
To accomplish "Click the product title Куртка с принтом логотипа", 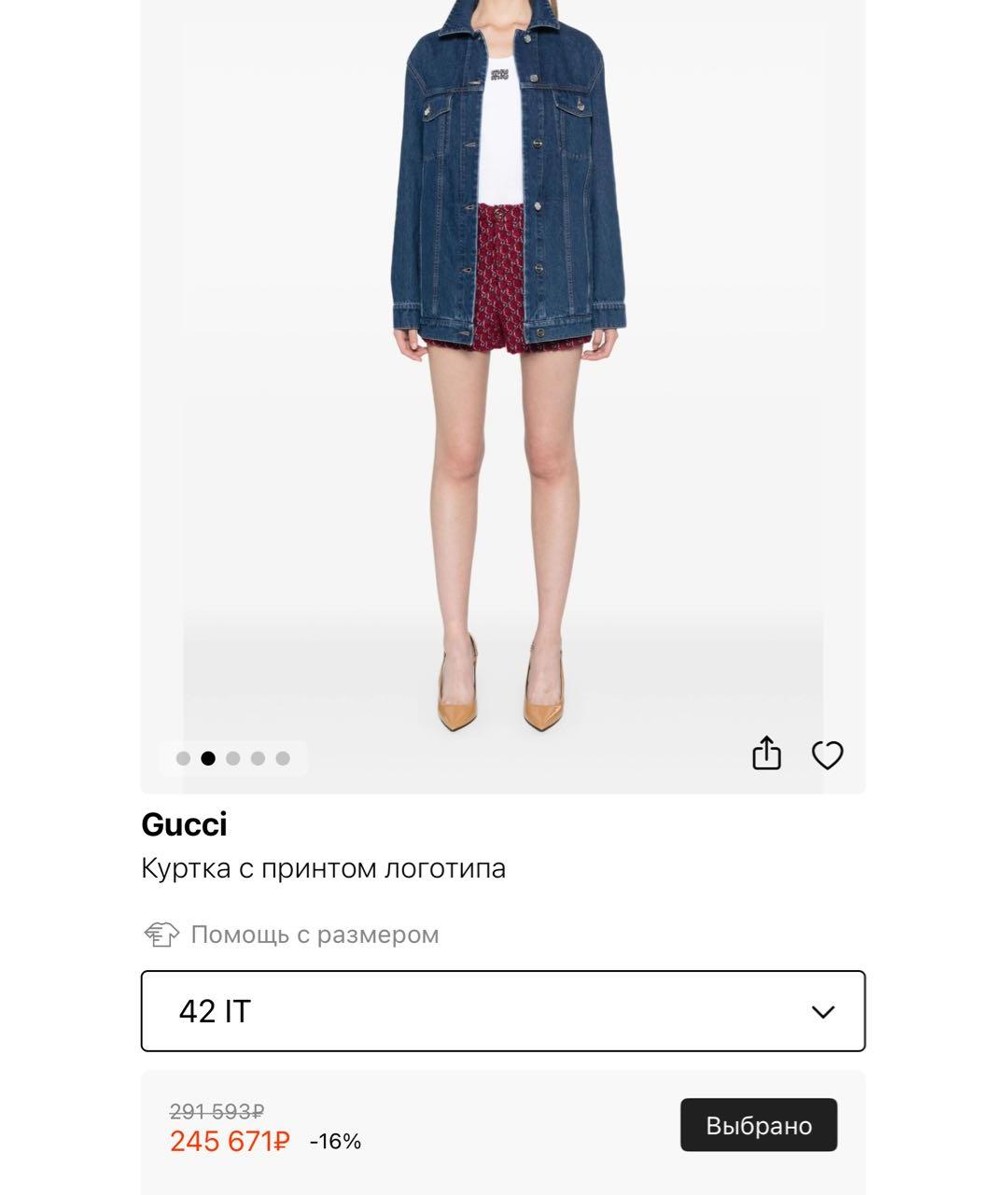I will pos(325,867).
